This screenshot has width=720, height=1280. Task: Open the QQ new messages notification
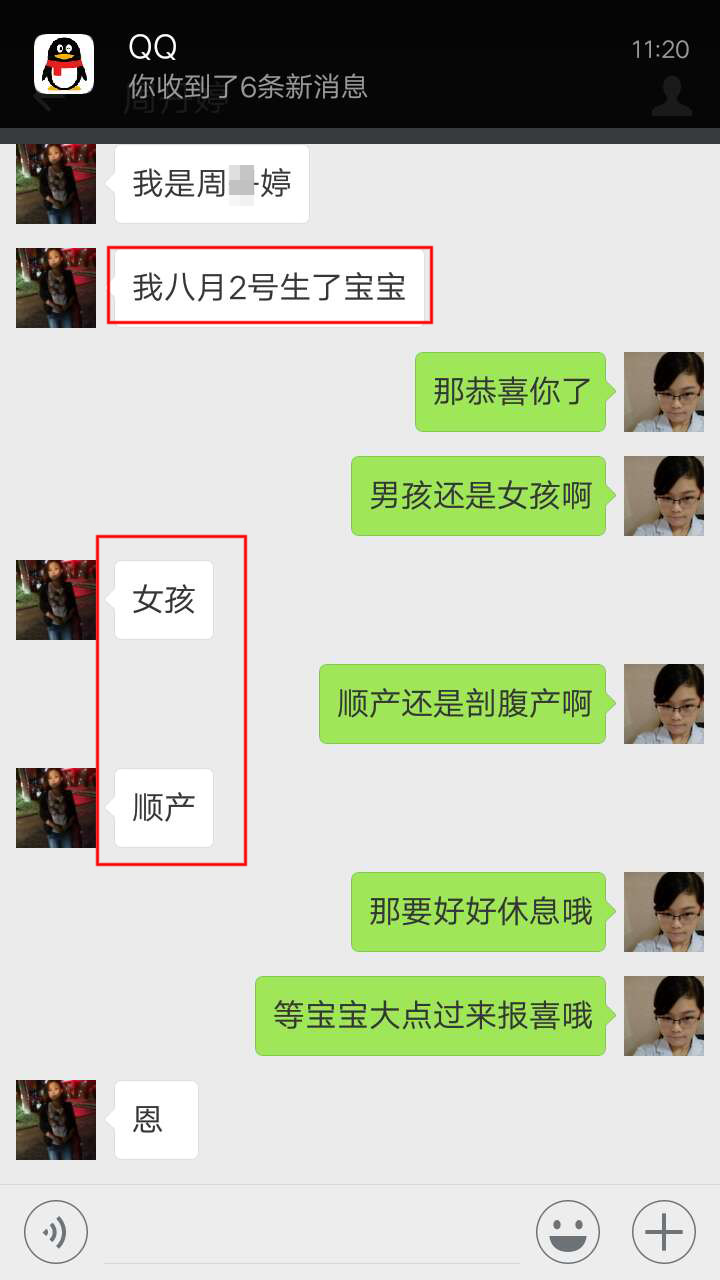pyautogui.click(x=360, y=64)
